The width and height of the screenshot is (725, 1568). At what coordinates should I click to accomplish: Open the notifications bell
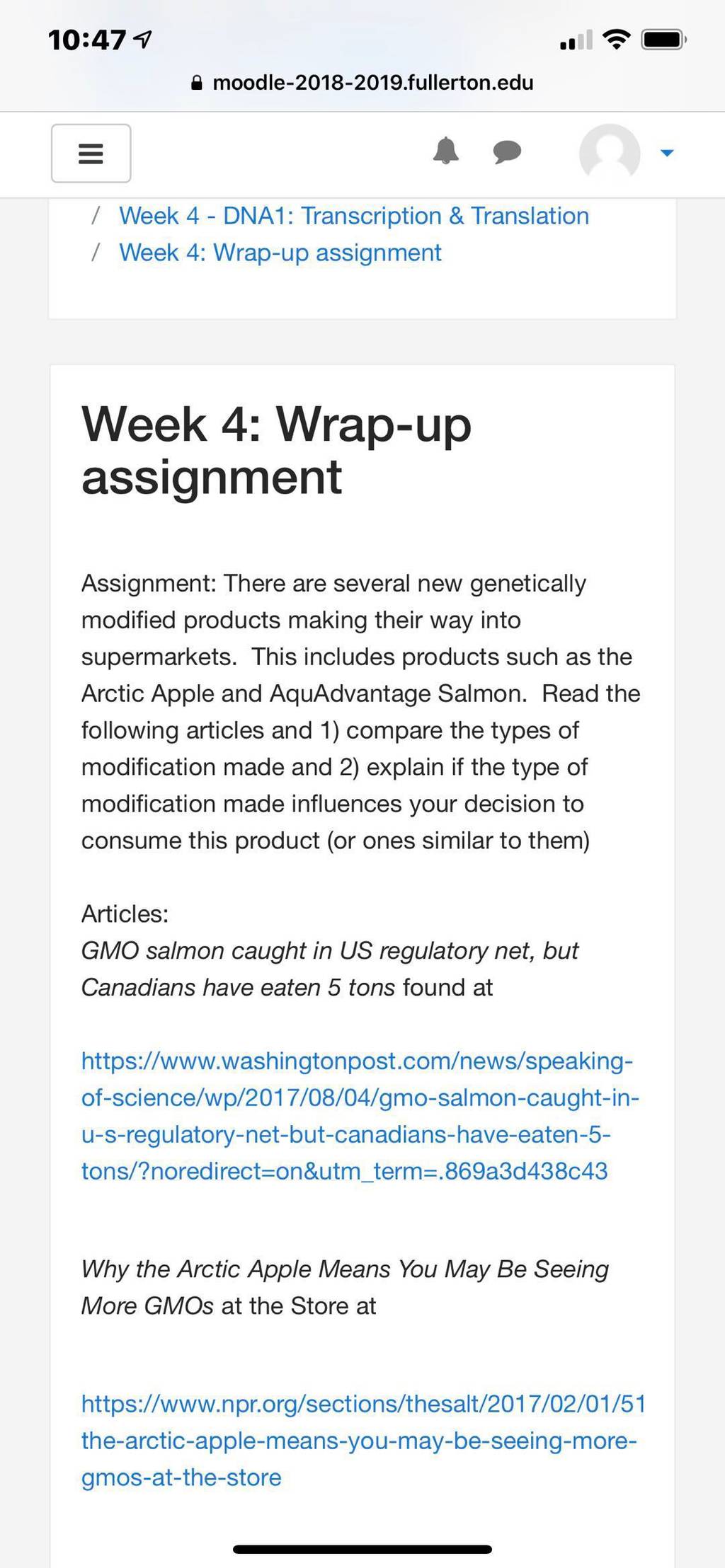pos(446,151)
